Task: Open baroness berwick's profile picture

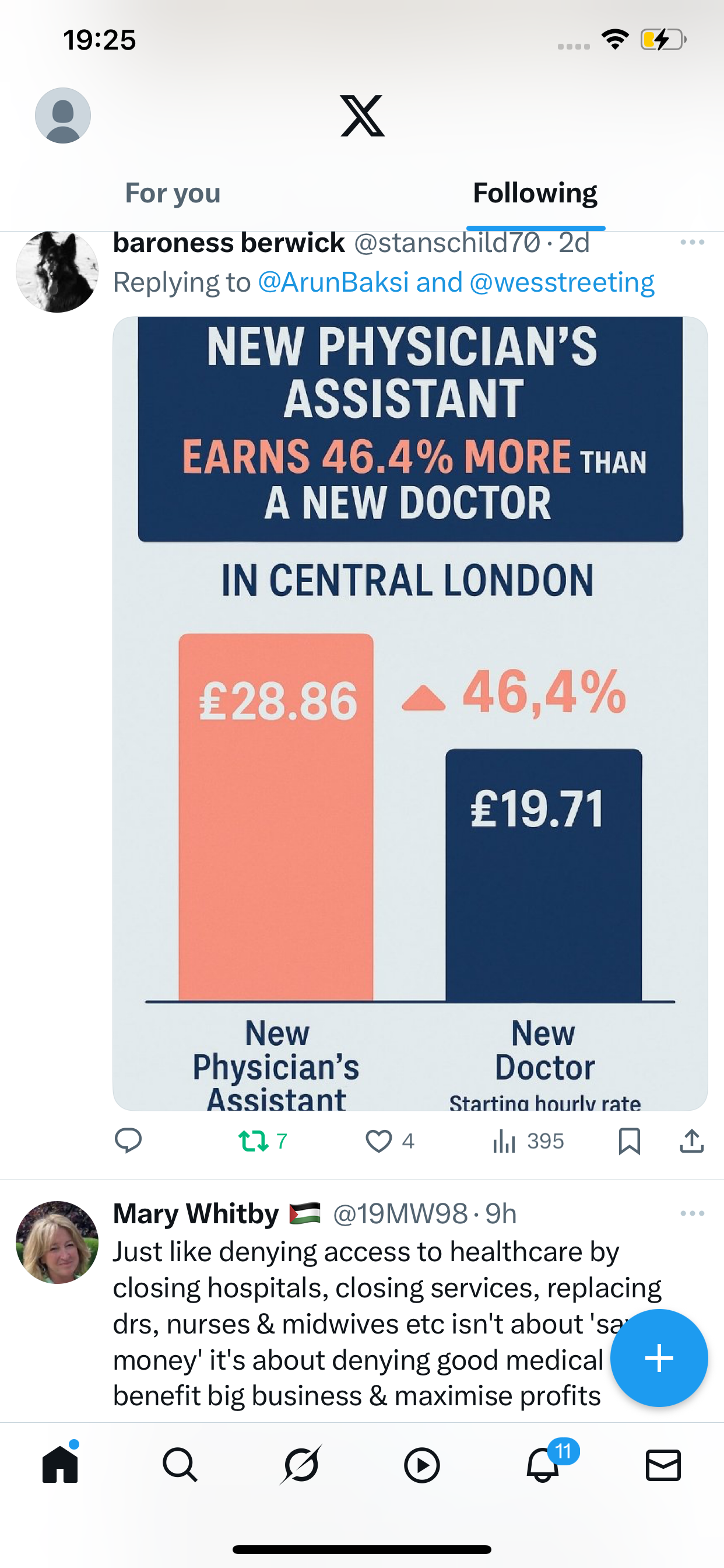Action: pyautogui.click(x=57, y=271)
